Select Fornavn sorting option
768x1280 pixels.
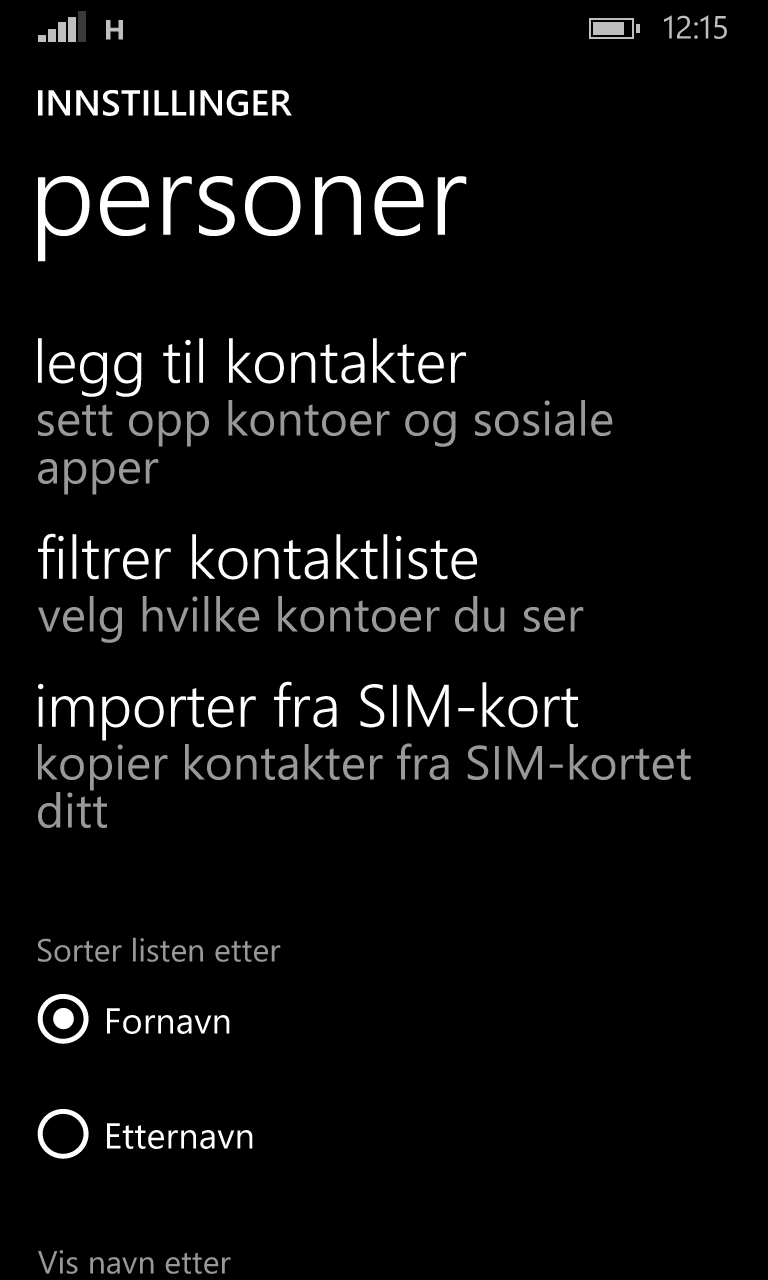(x=134, y=1021)
